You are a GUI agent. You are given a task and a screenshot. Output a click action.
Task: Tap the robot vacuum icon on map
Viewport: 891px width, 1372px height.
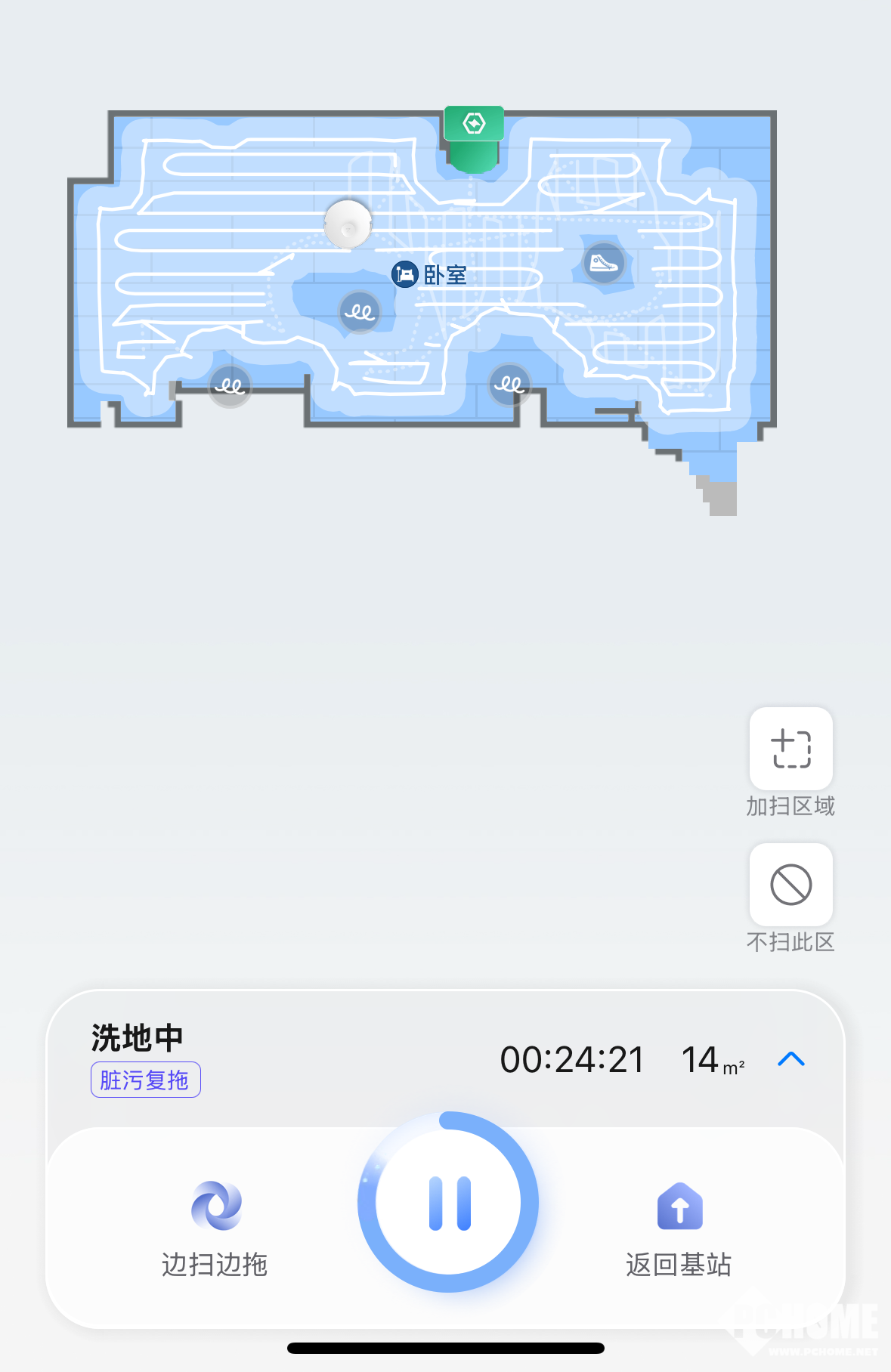coord(348,224)
